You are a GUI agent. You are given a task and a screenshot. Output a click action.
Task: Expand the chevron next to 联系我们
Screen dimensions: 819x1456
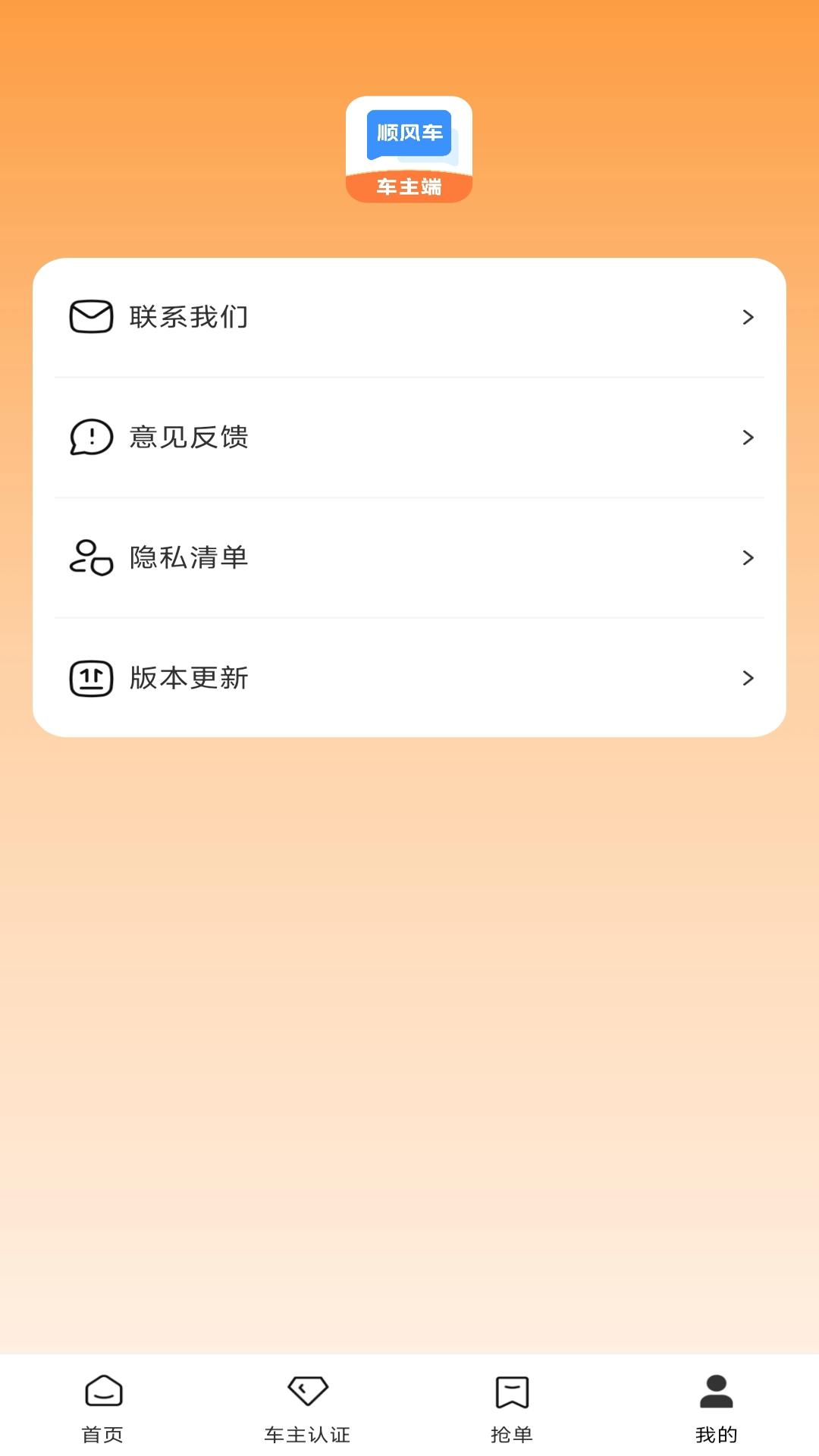tap(748, 318)
